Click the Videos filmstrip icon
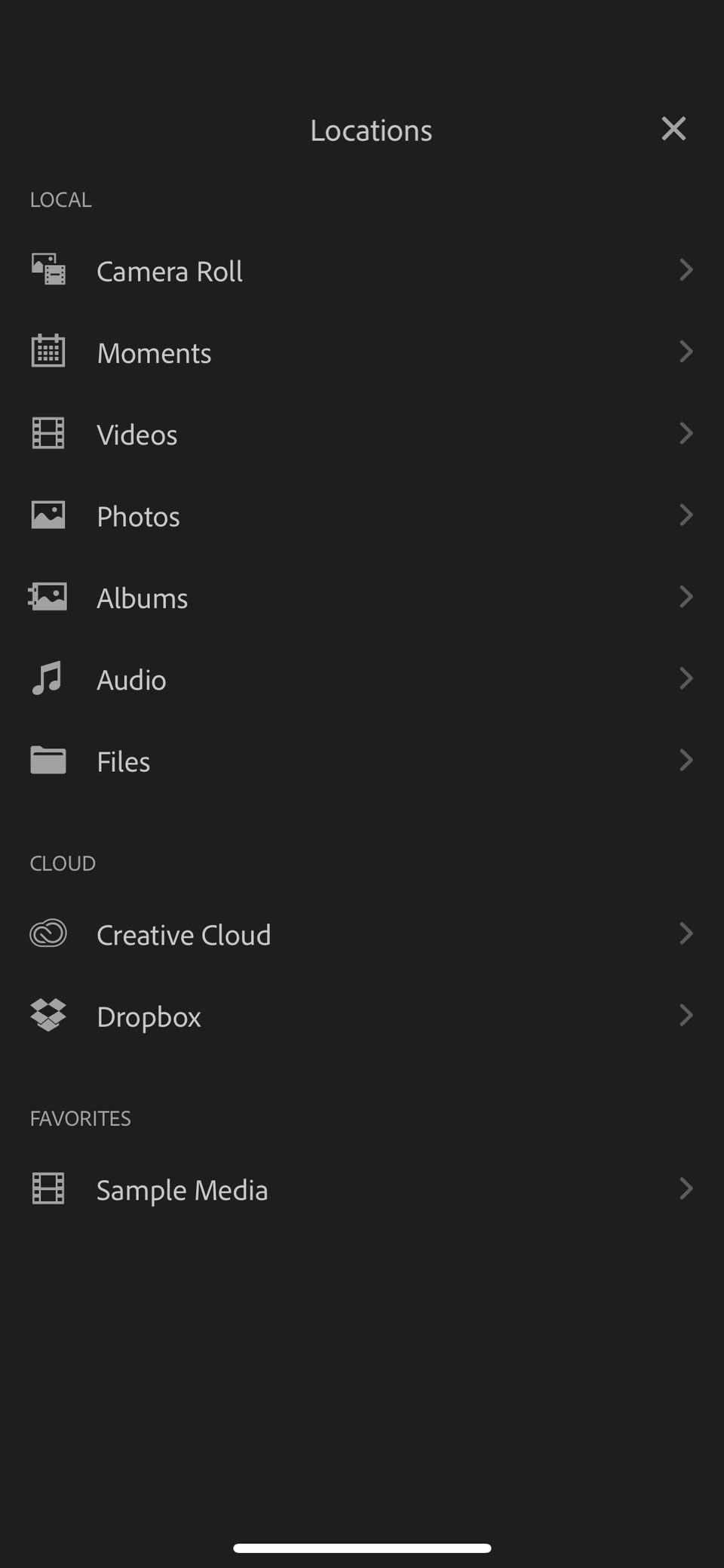The image size is (724, 1568). pyautogui.click(x=48, y=433)
